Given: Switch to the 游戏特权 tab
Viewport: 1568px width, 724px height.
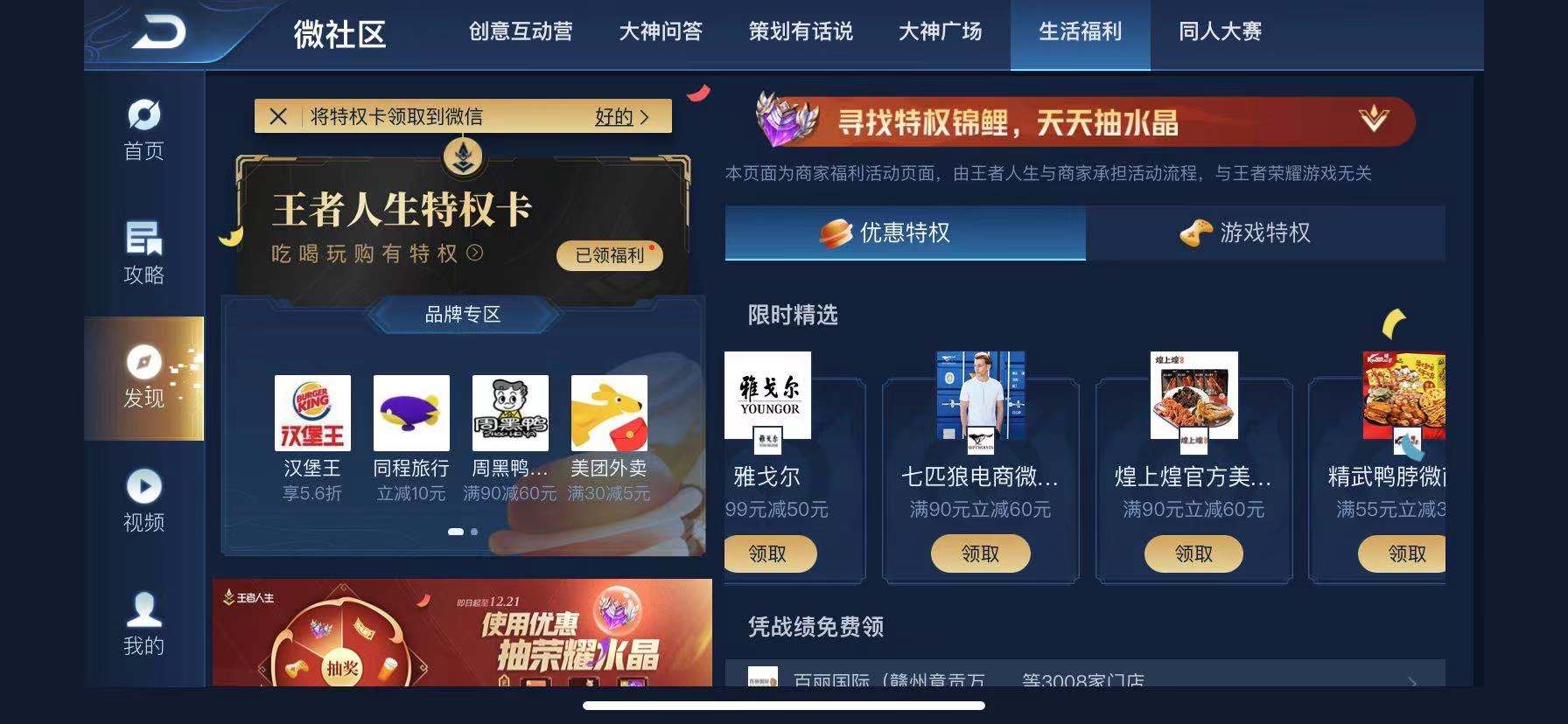Looking at the screenshot, I should coord(1264,233).
